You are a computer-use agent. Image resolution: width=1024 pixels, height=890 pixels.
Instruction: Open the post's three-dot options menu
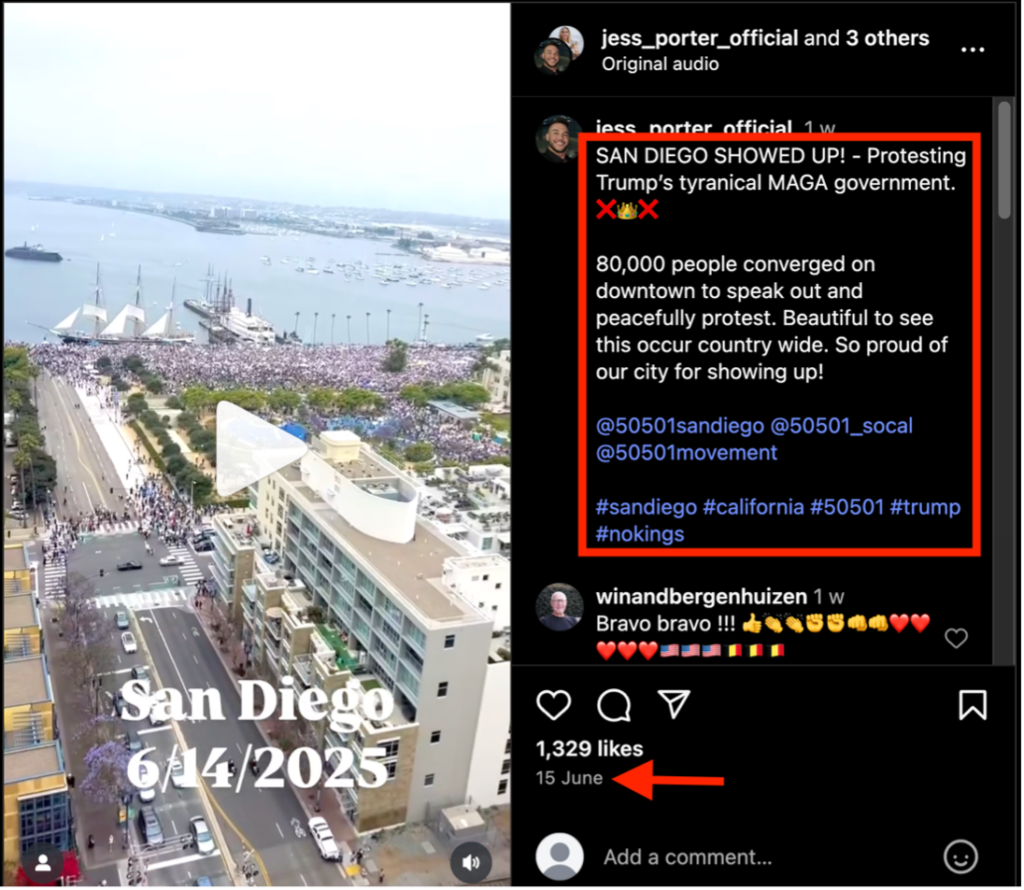click(972, 50)
